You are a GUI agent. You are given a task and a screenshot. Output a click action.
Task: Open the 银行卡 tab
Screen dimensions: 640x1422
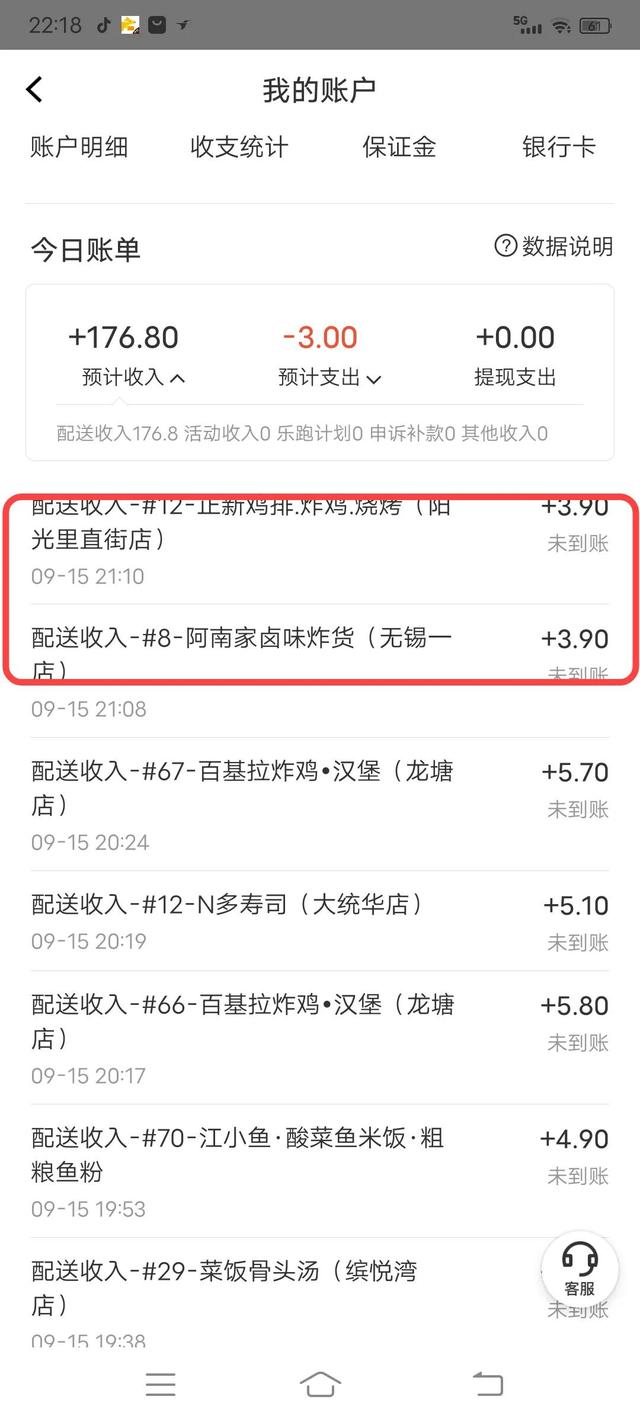coord(559,148)
